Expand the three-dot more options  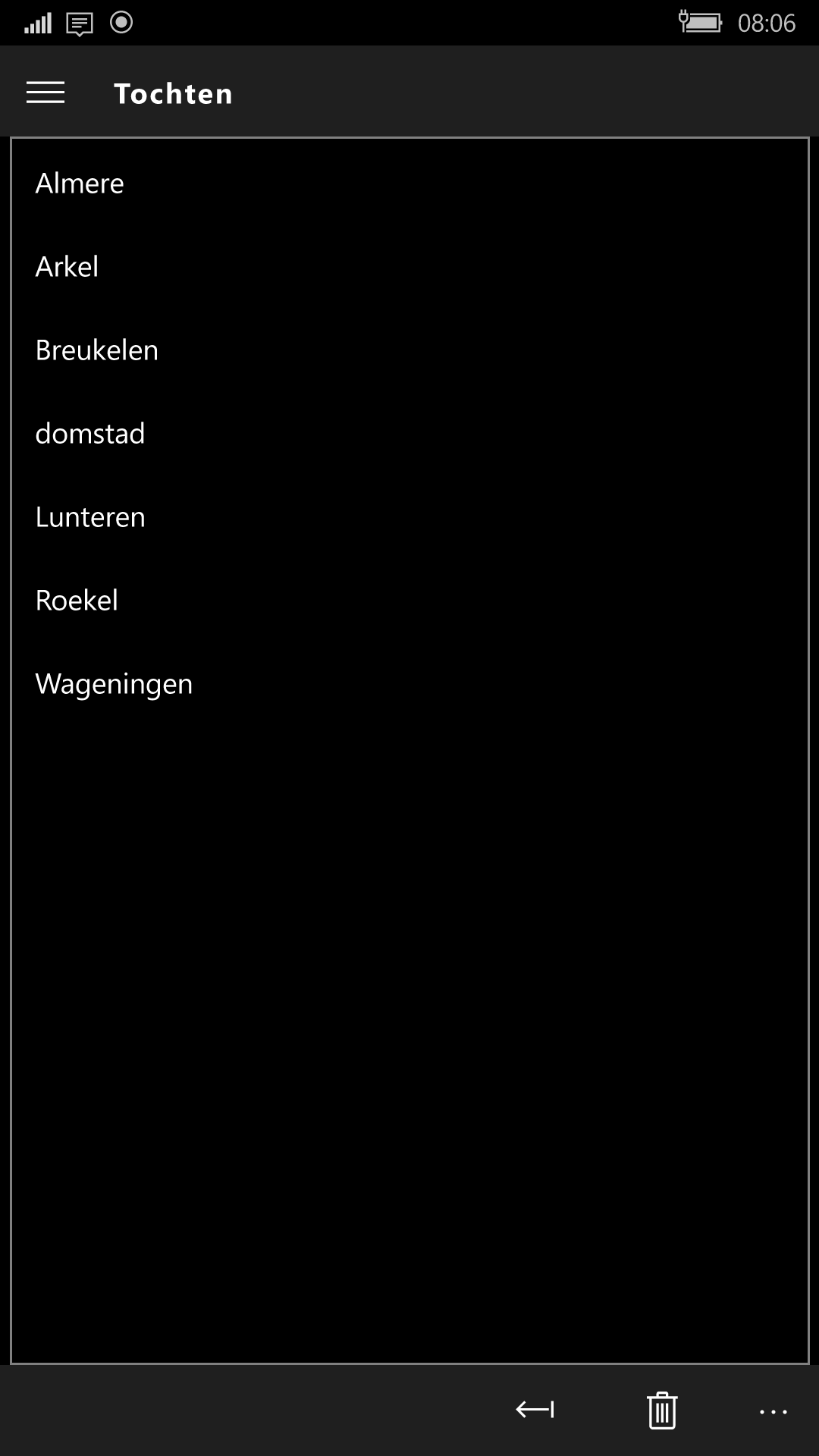coord(773,1412)
